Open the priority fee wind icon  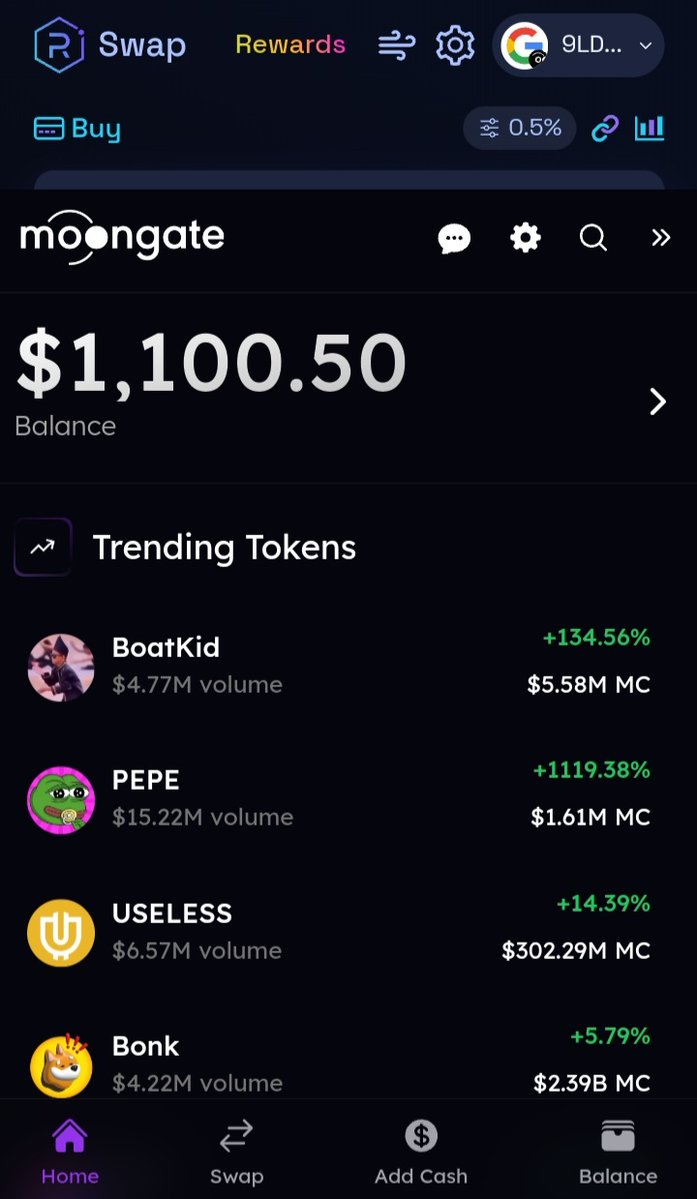[397, 46]
